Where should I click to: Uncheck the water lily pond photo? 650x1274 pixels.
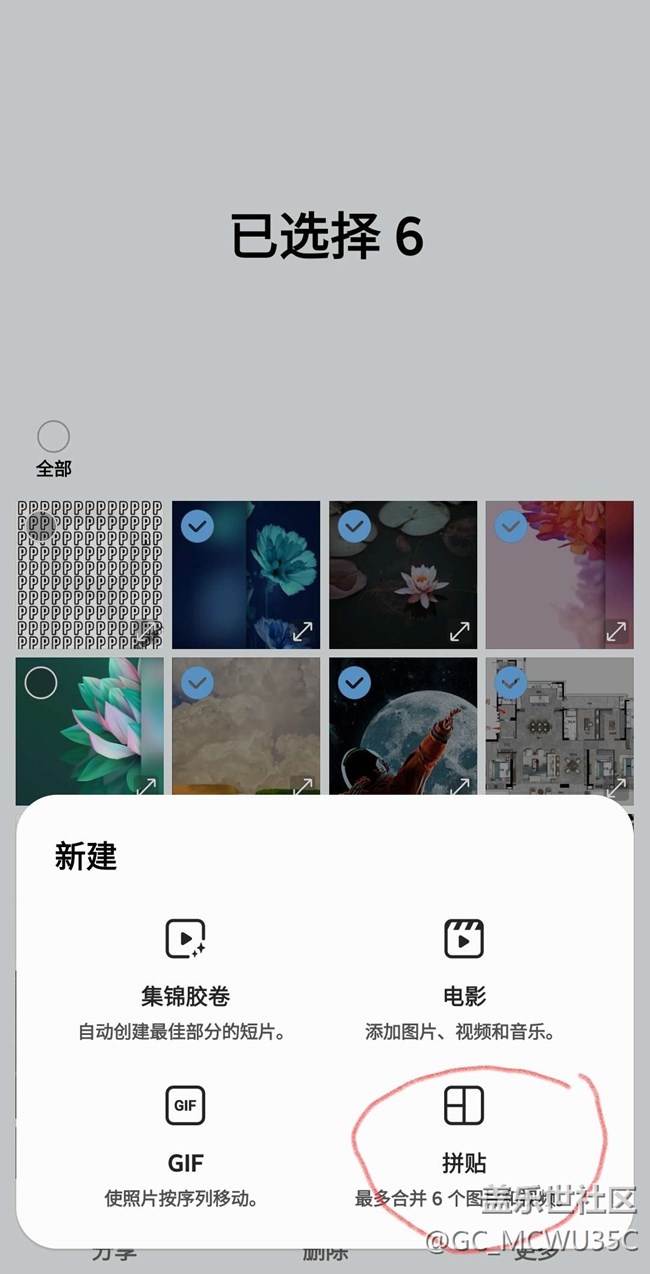pos(354,526)
